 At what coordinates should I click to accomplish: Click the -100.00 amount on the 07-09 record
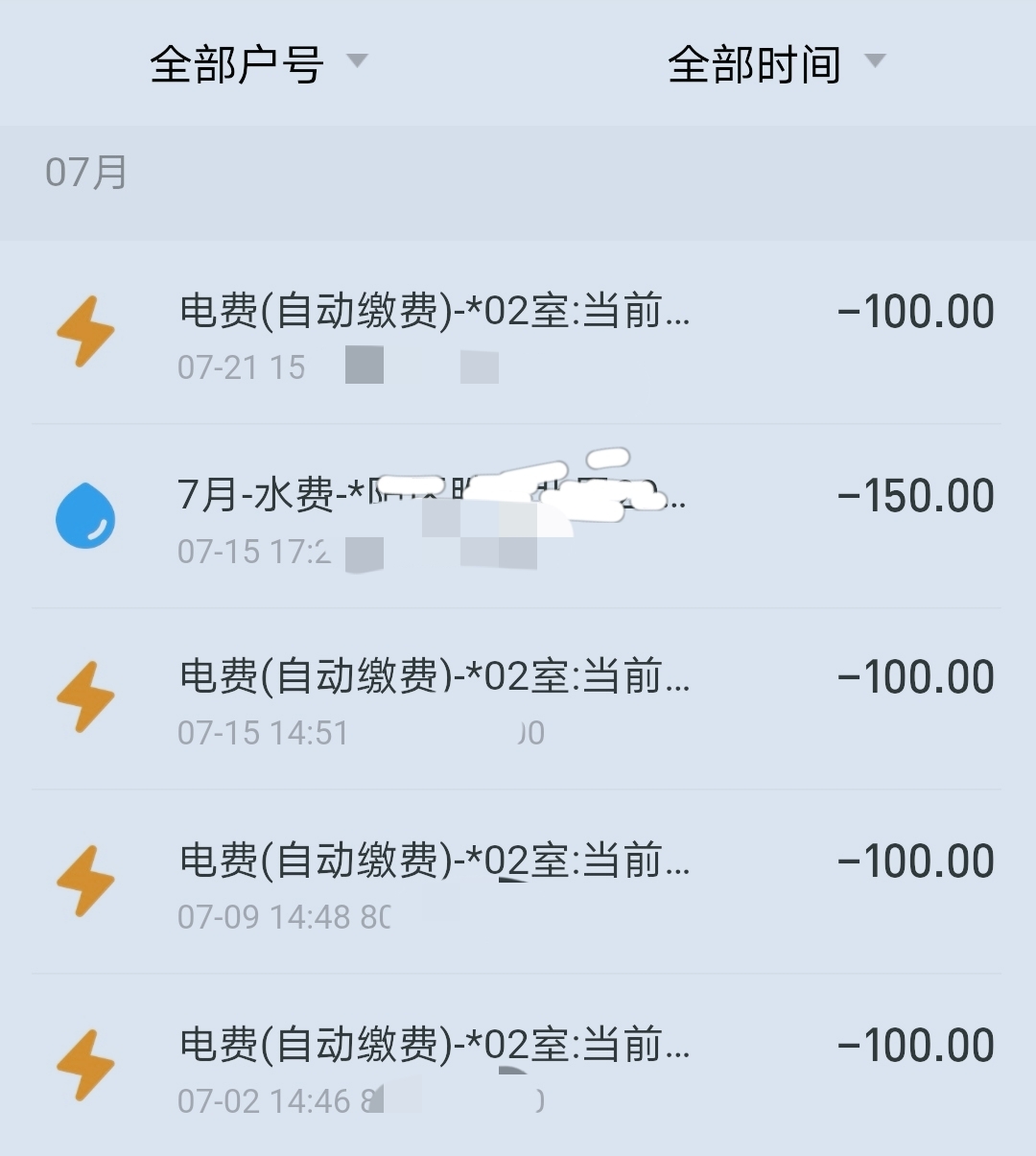point(911,861)
